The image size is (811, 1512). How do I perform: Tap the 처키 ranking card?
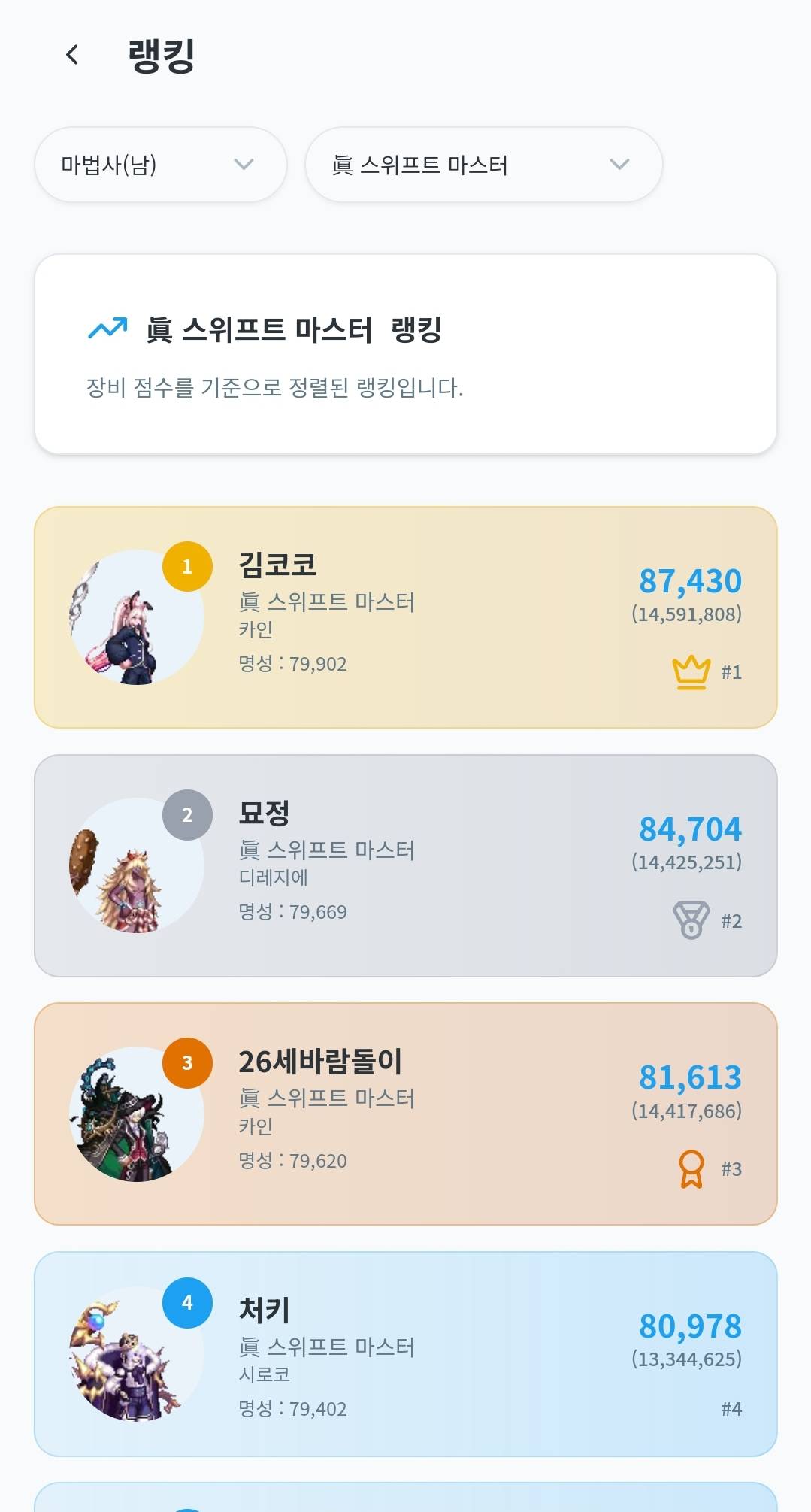click(x=405, y=1354)
